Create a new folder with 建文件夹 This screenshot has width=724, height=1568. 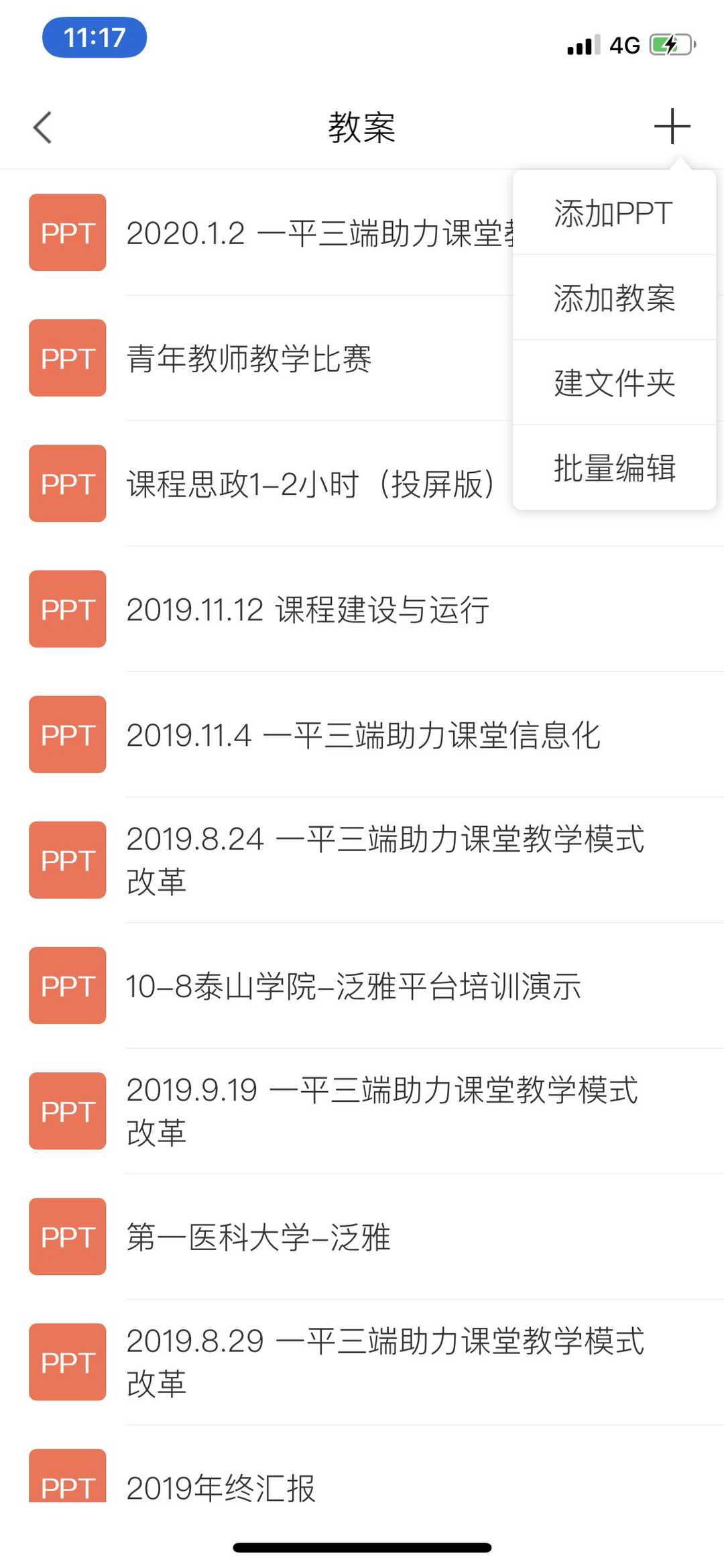pyautogui.click(x=613, y=383)
